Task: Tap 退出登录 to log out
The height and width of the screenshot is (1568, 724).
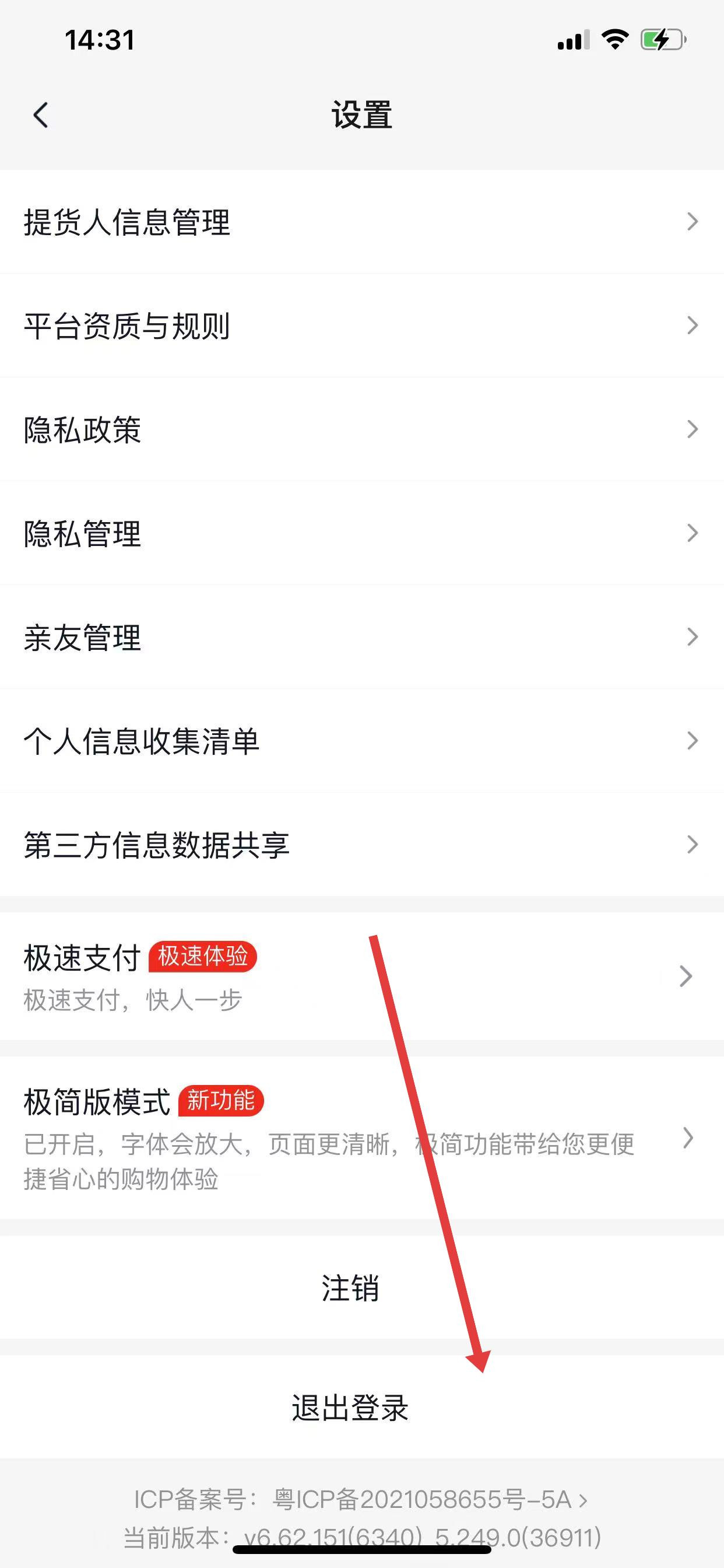Action: pos(350,1408)
